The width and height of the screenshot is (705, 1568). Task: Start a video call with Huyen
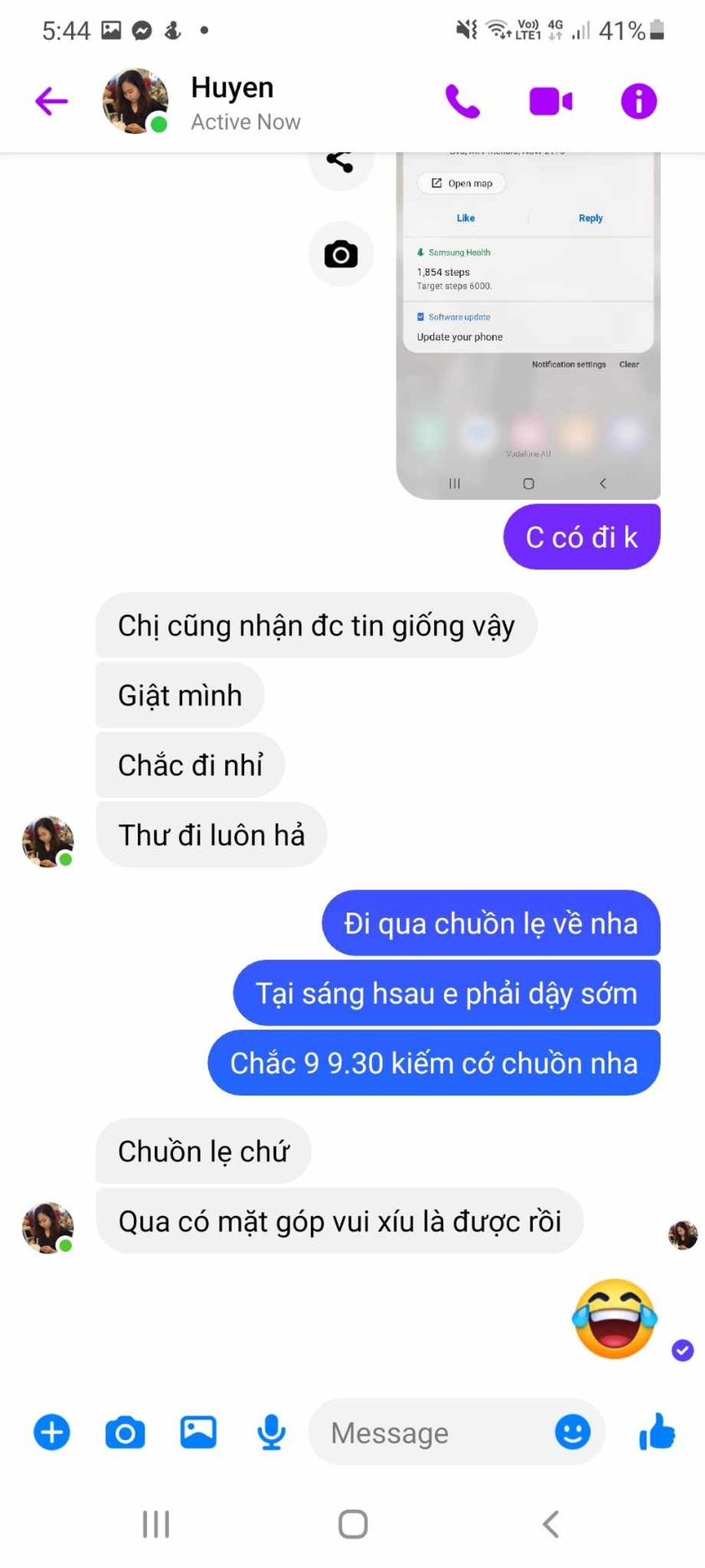click(550, 102)
